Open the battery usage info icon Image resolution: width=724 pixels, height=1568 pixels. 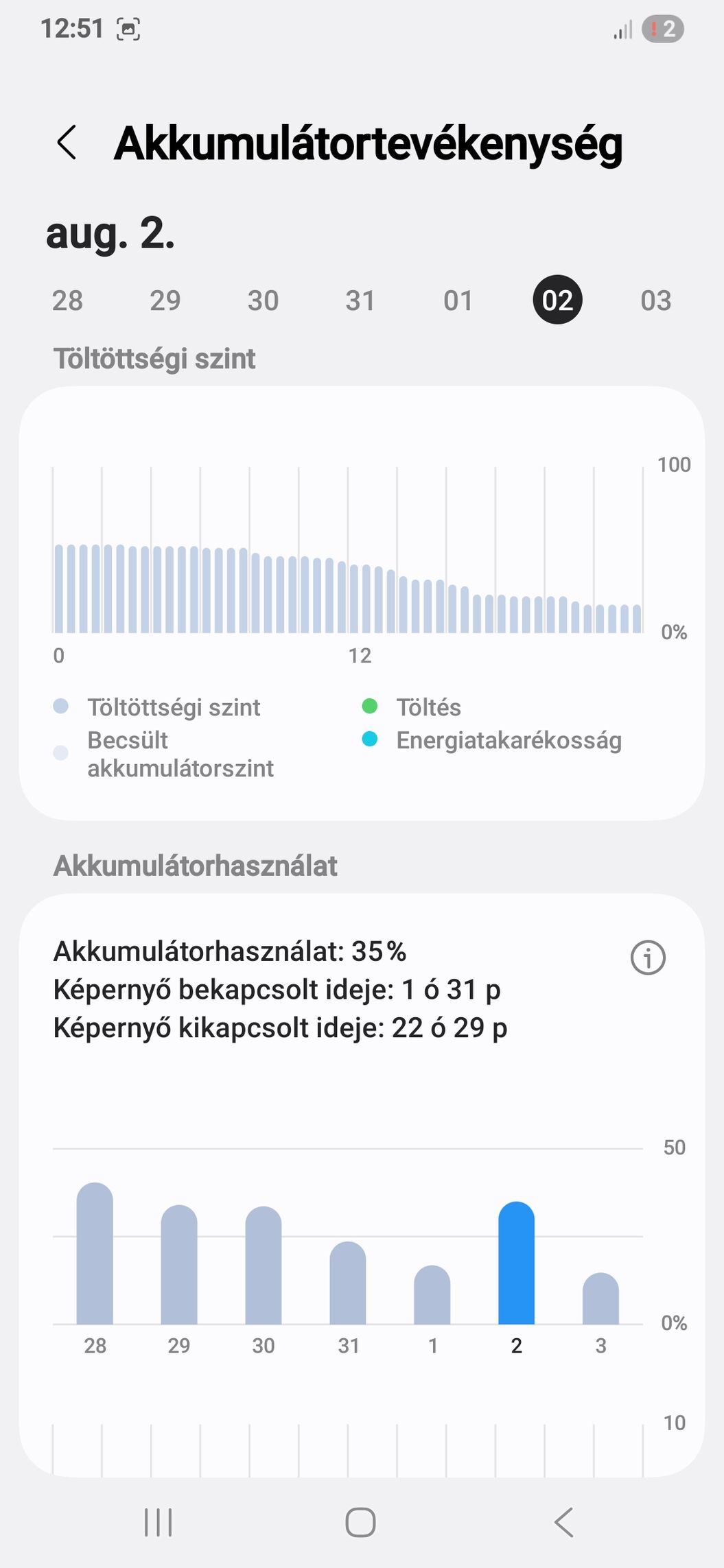[x=648, y=957]
